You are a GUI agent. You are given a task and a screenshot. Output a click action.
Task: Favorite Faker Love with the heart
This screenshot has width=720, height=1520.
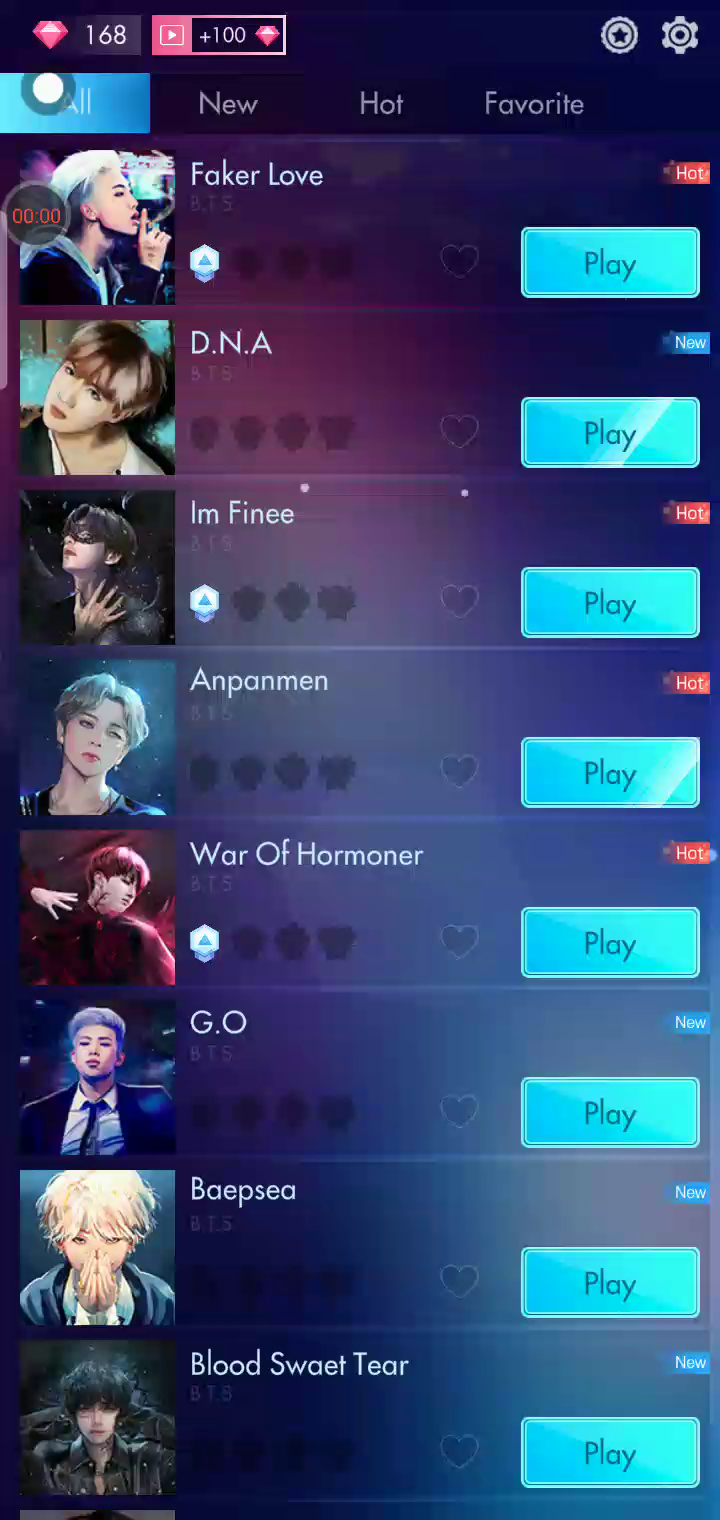460,262
